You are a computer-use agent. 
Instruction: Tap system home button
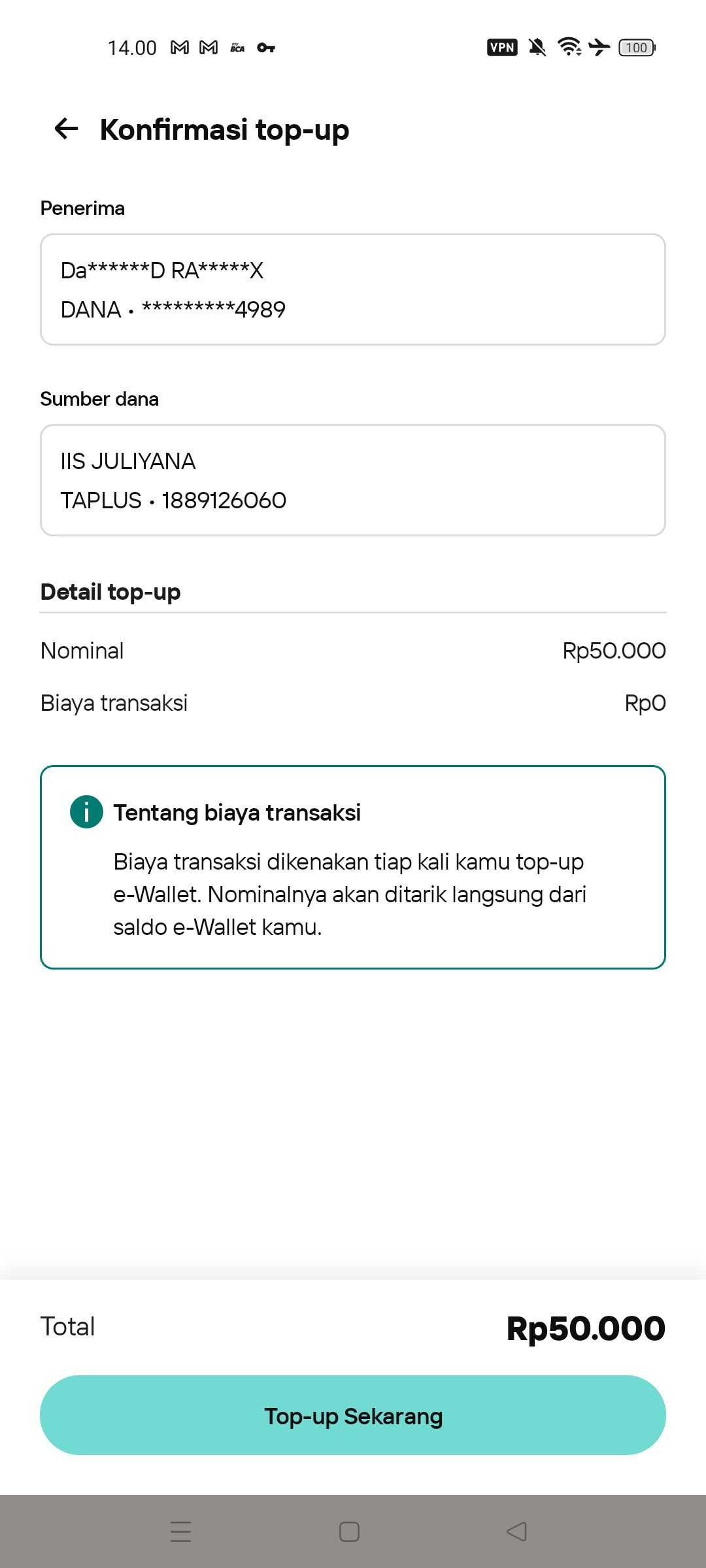pyautogui.click(x=349, y=1531)
